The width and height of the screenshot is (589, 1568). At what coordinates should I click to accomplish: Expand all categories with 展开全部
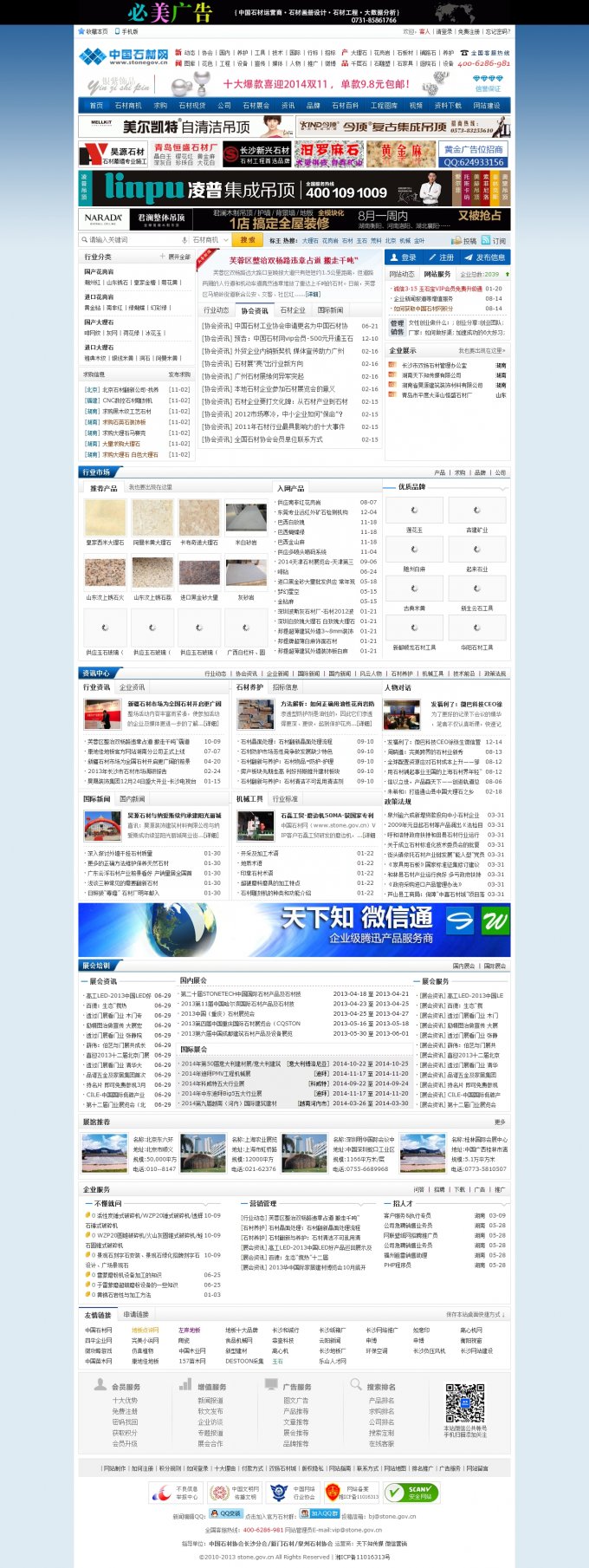(174, 257)
